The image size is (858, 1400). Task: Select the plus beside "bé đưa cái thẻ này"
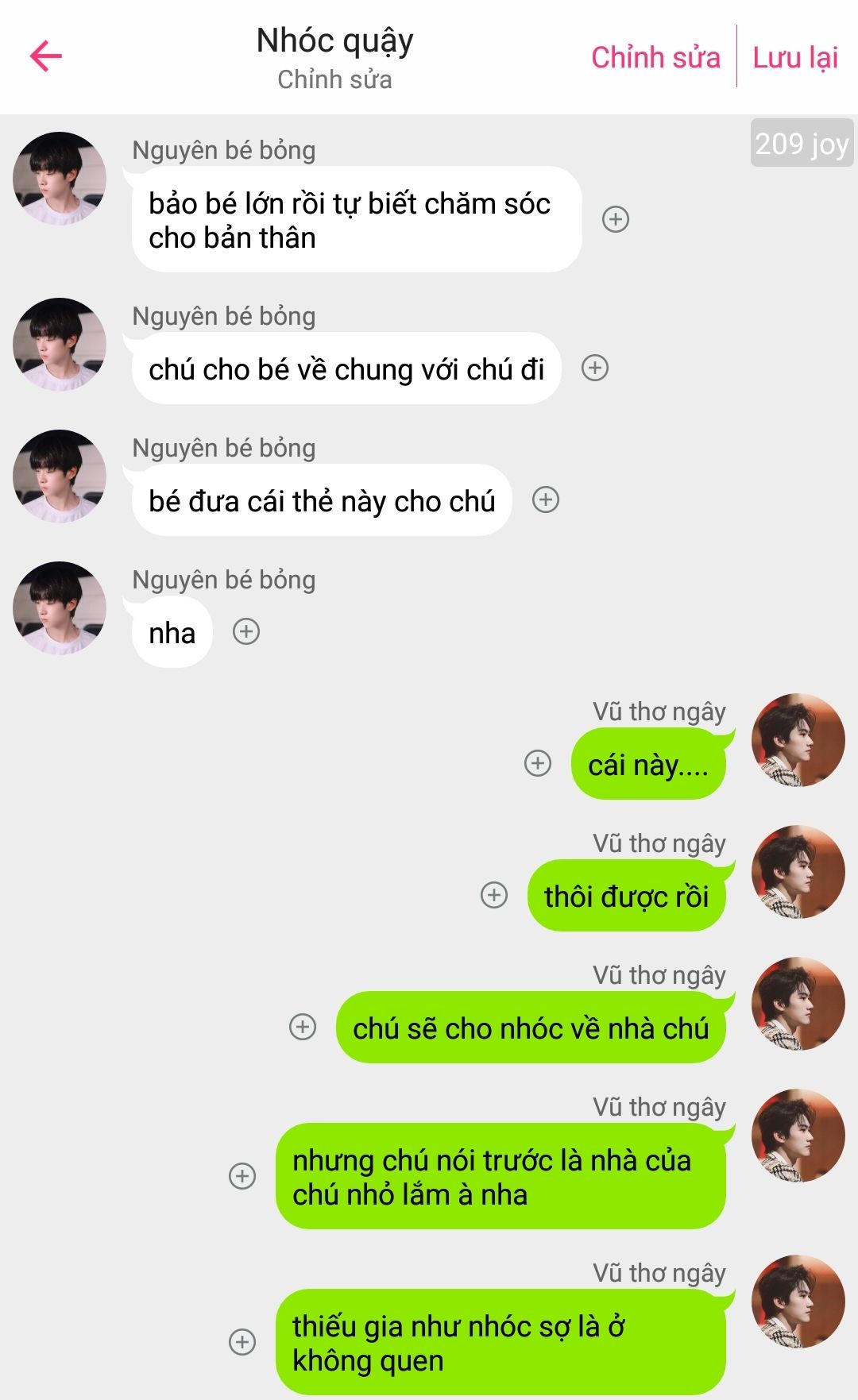(546, 499)
